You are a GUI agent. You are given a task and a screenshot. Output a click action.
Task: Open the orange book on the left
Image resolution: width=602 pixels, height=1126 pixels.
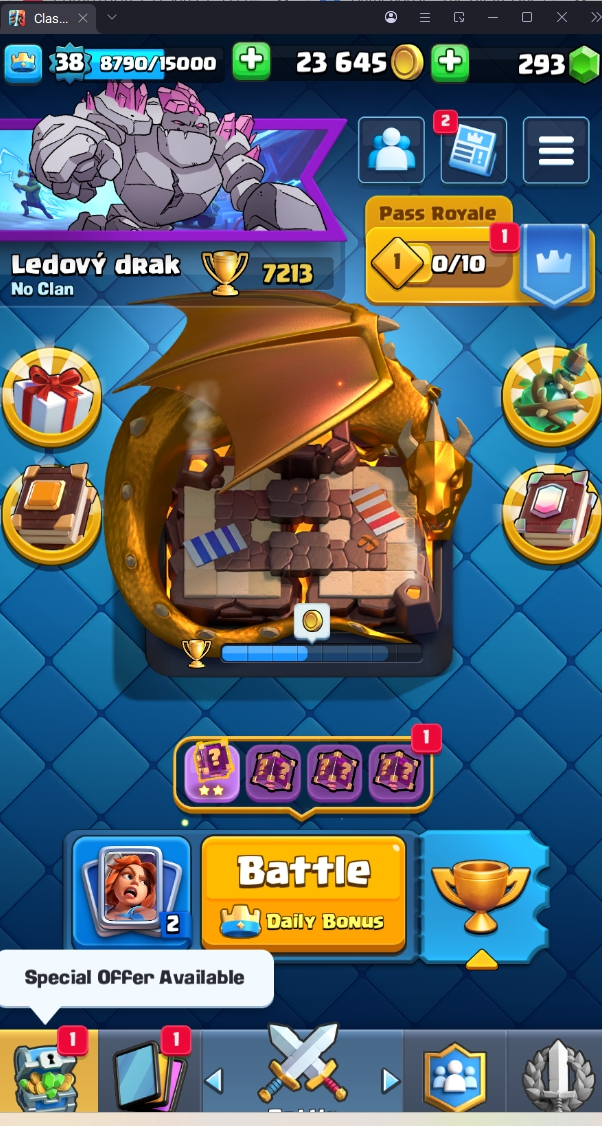pyautogui.click(x=52, y=511)
